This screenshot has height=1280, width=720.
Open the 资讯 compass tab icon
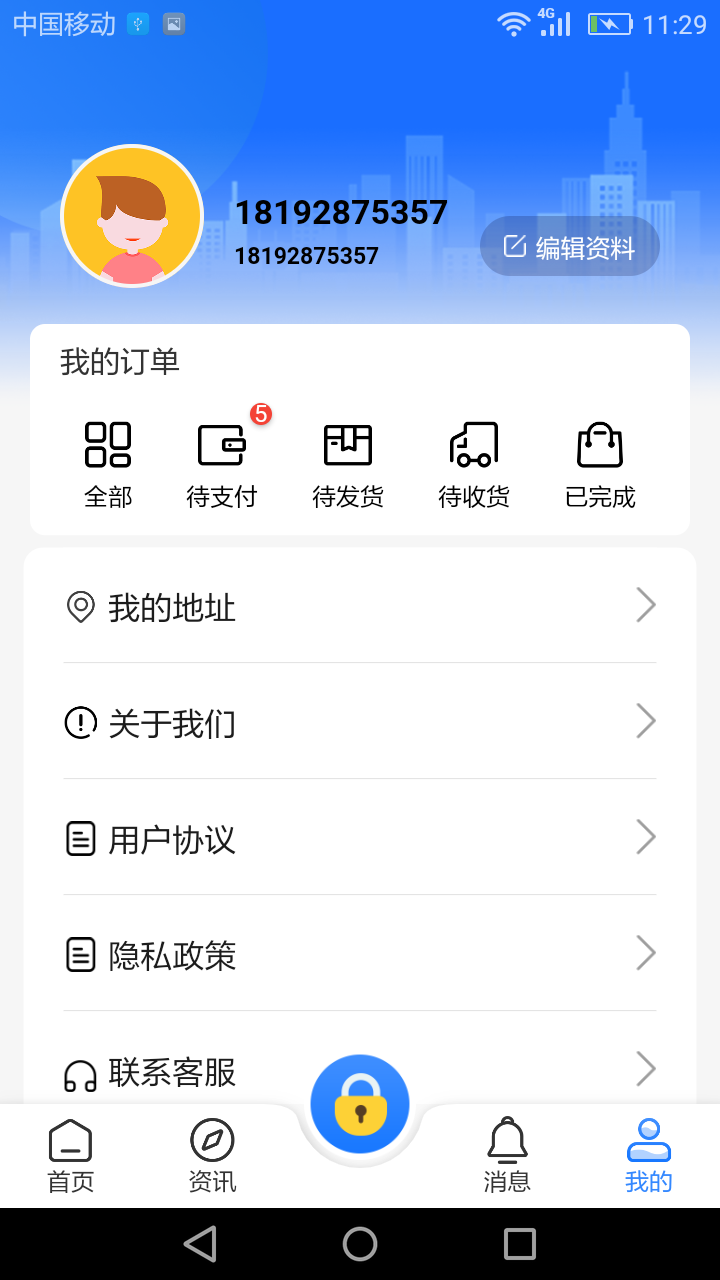[x=211, y=1138]
